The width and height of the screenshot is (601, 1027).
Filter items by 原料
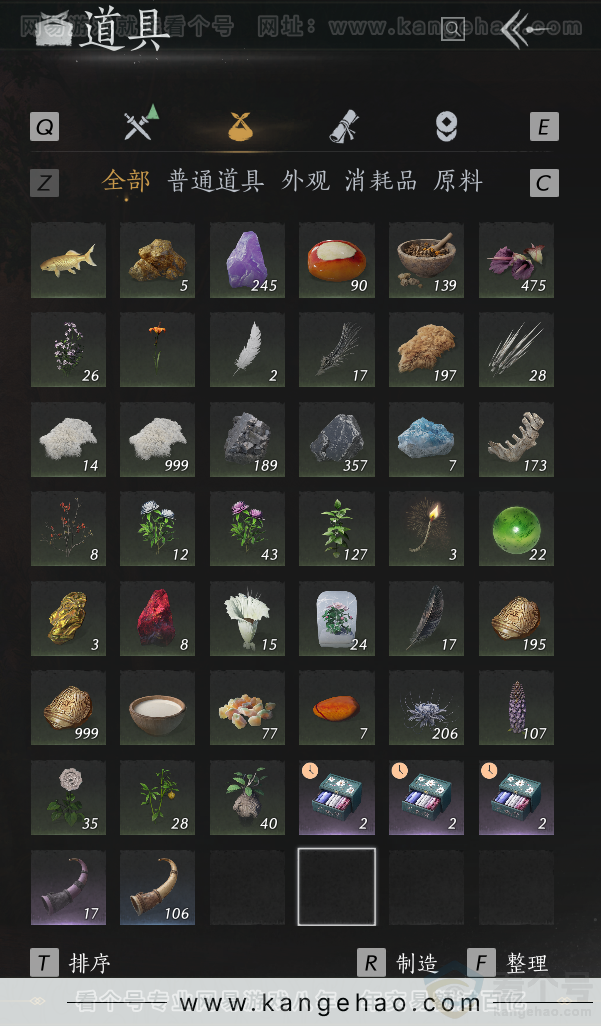[x=458, y=181]
